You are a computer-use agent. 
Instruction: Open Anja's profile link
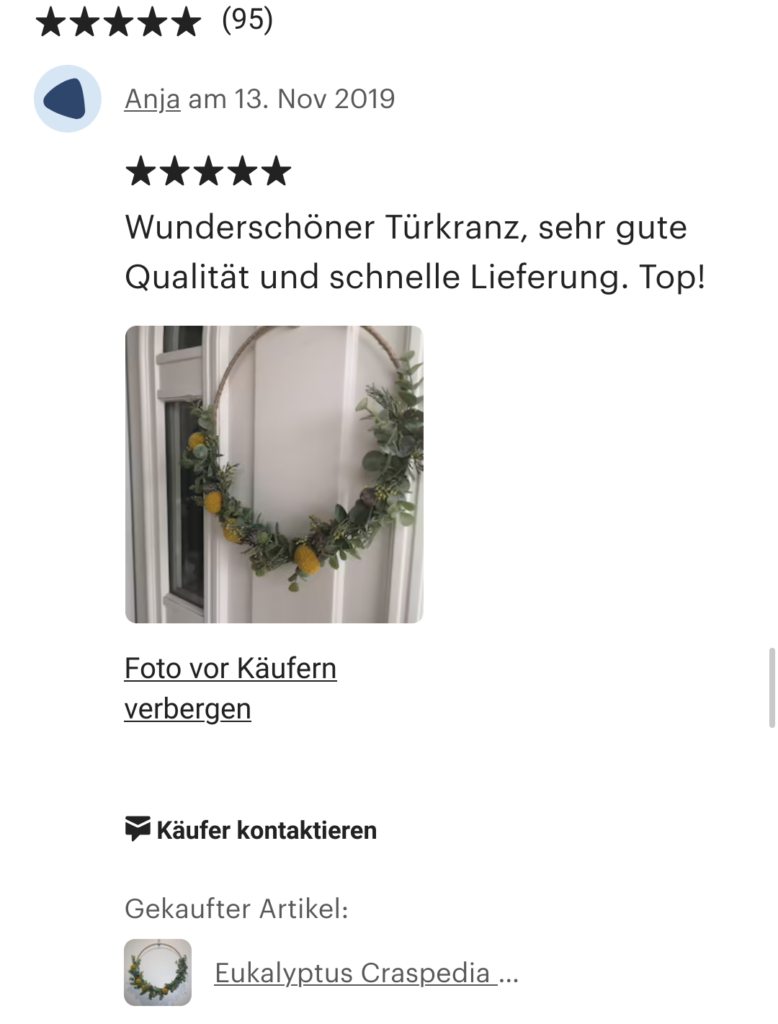click(x=152, y=99)
